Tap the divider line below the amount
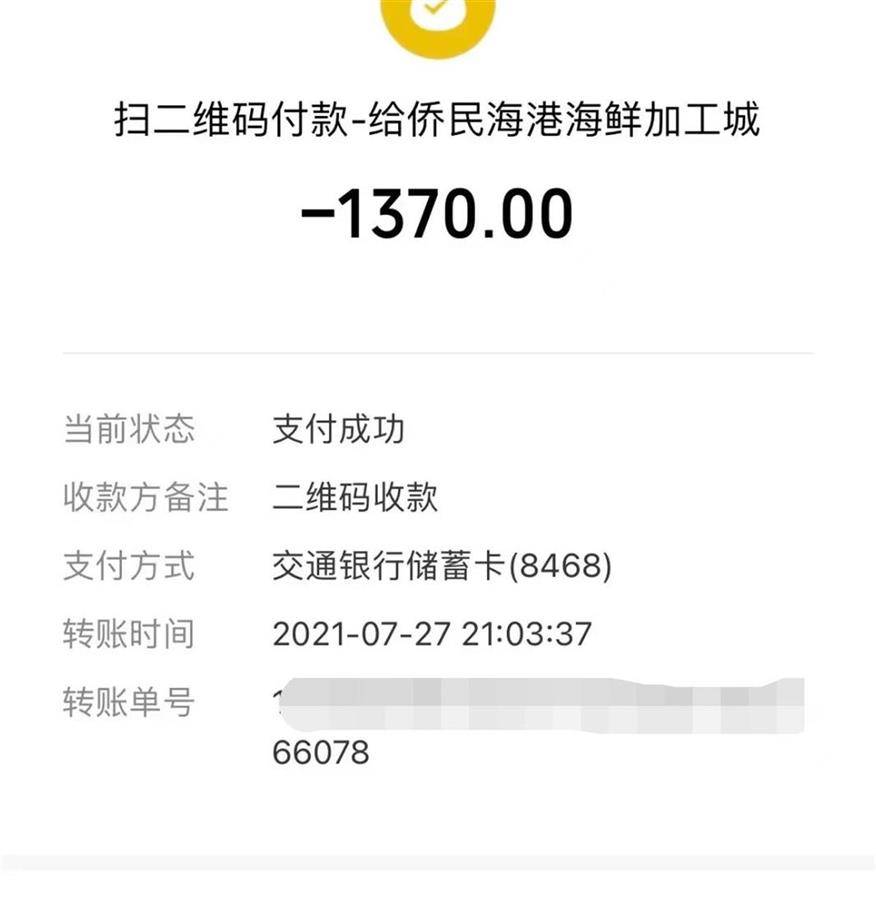The height and width of the screenshot is (900, 876). pyautogui.click(x=438, y=349)
